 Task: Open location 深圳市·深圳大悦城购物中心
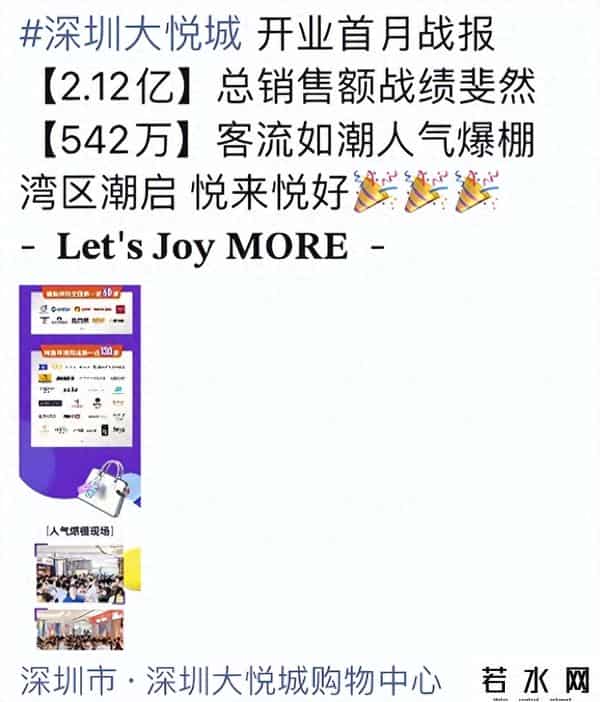(x=230, y=682)
